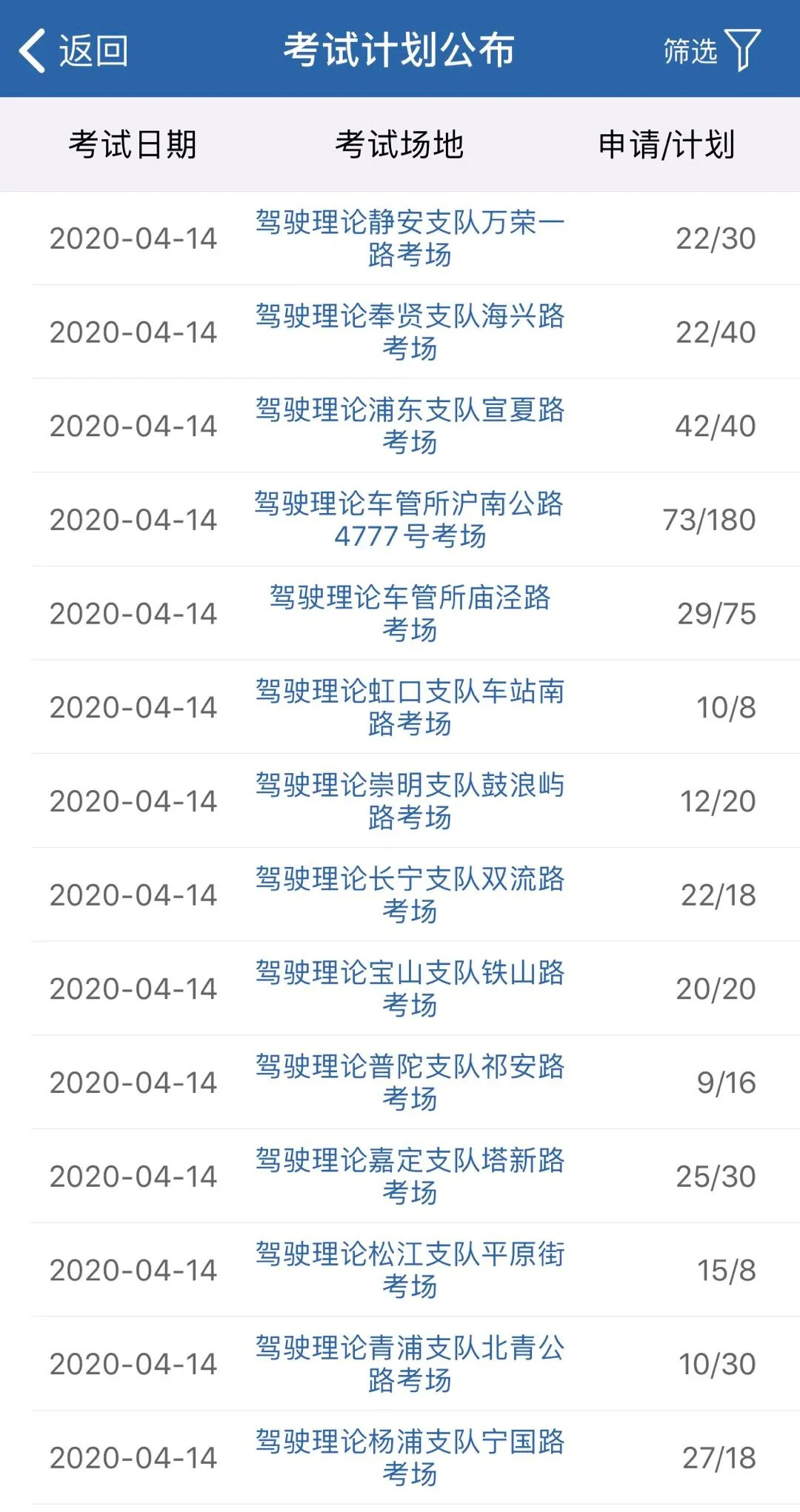Open 驾驶理论静安支队万荣一路考场 exam site

click(x=410, y=238)
